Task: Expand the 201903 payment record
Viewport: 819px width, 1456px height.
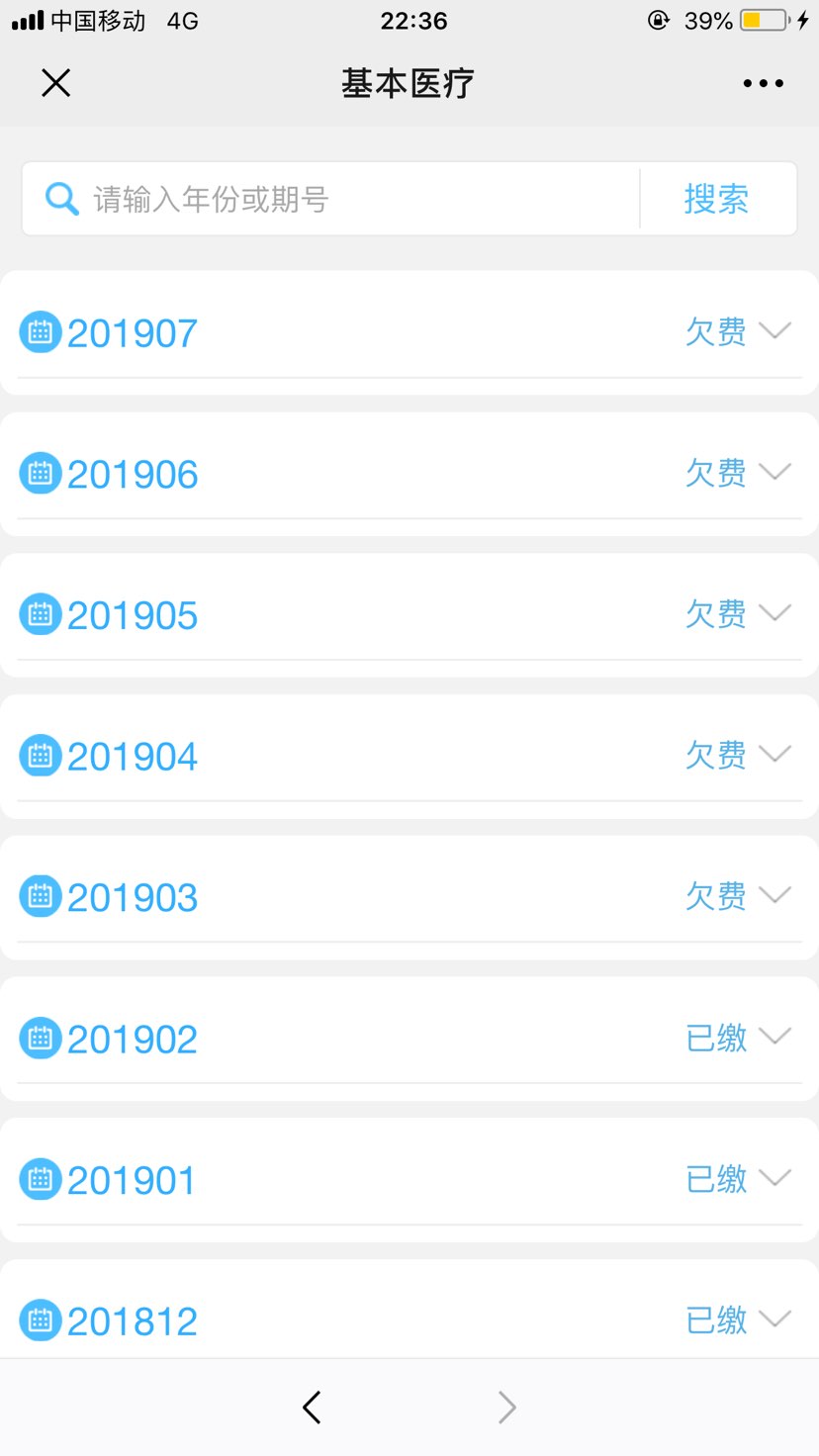Action: click(x=774, y=896)
